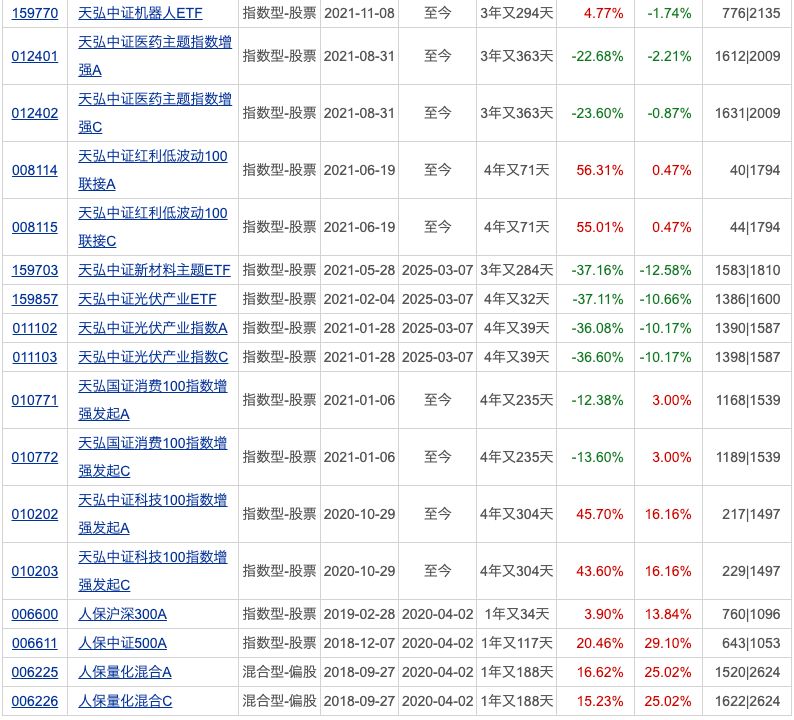
Task: Open fund code link 159703
Action: [x=35, y=270]
